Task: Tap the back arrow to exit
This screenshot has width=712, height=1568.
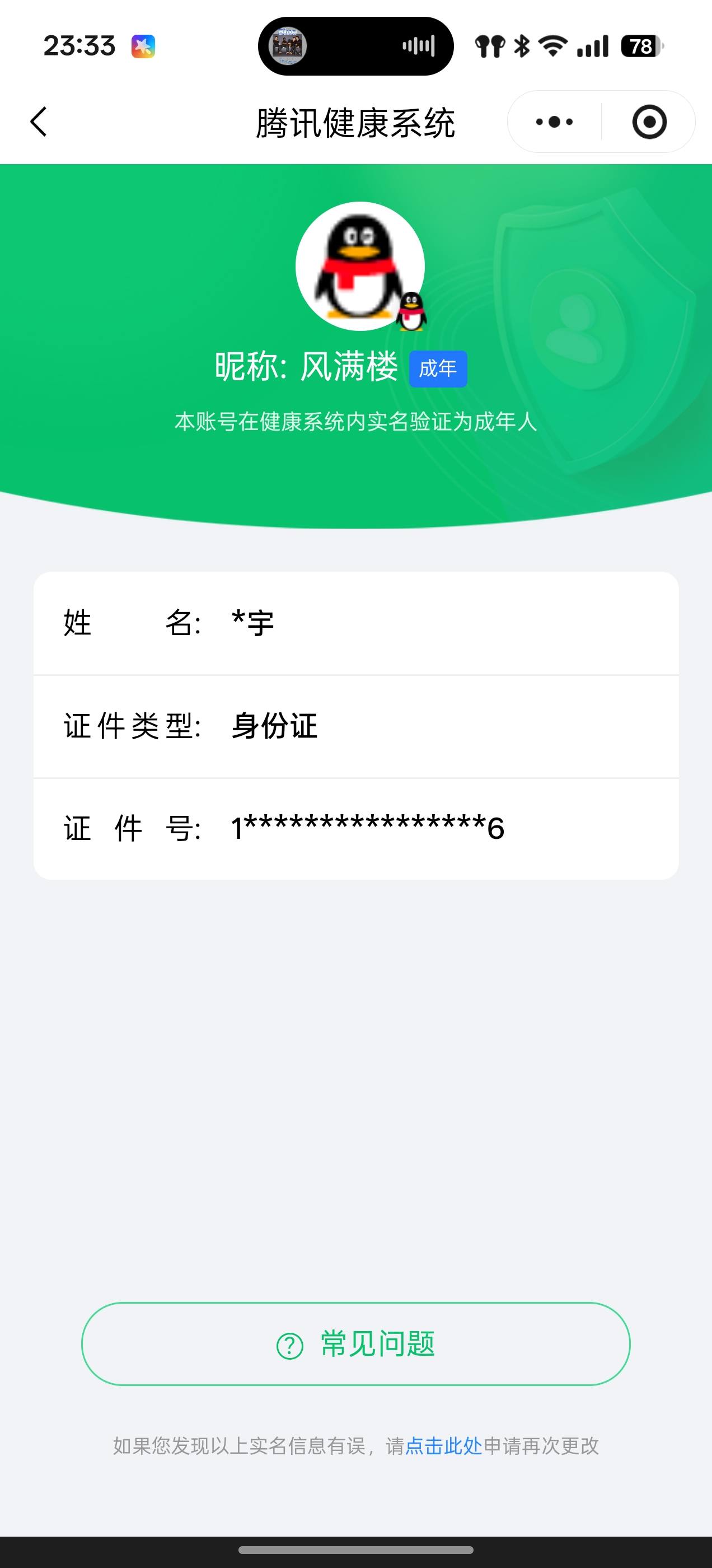Action: [38, 122]
